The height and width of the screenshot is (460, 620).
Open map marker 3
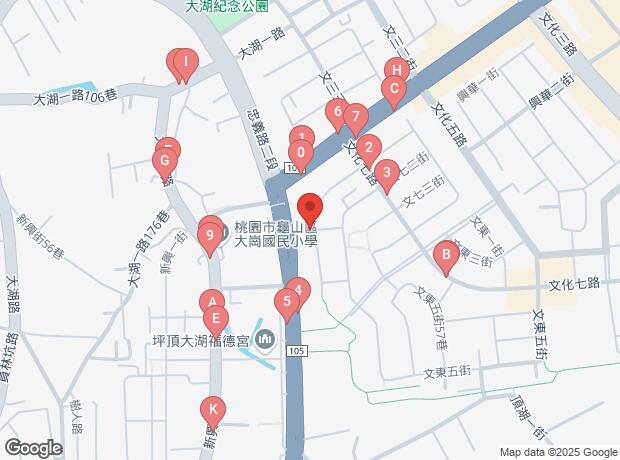(x=386, y=172)
